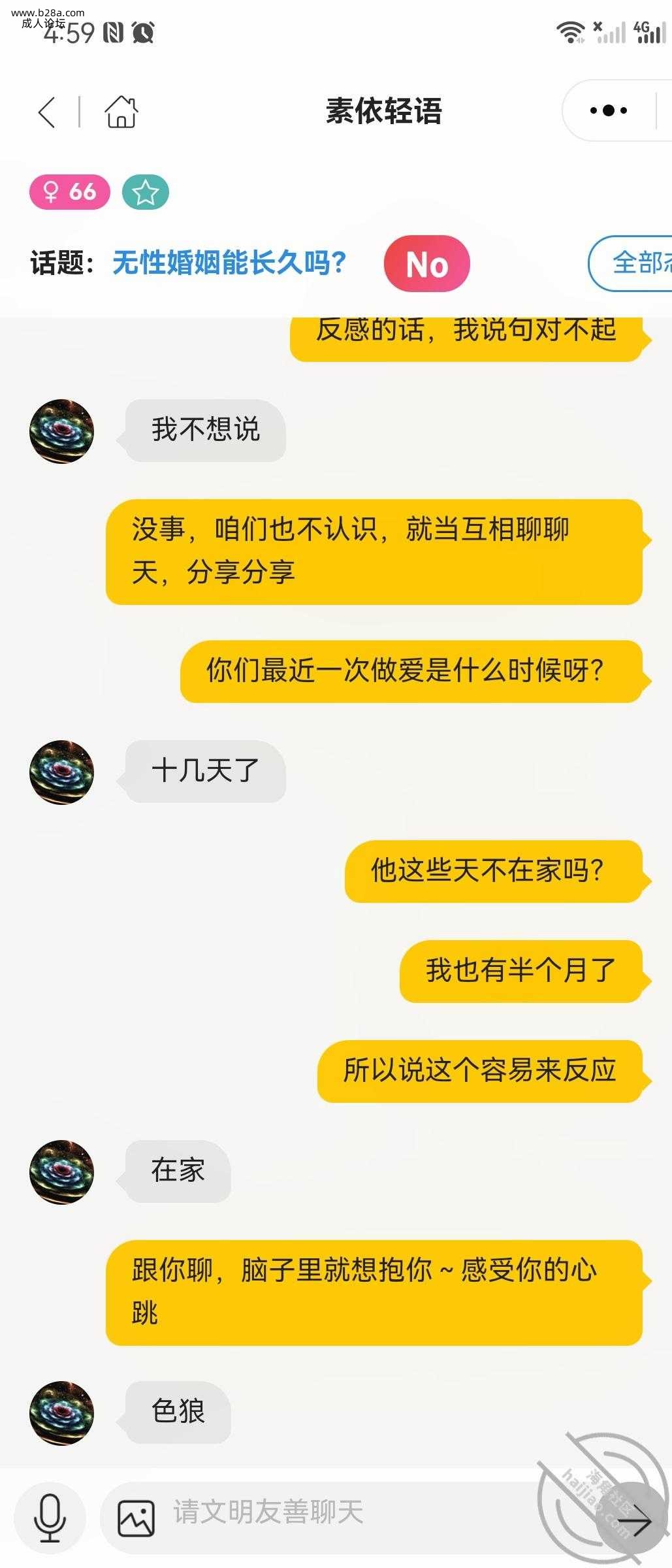Go back using the arrow icon
Image resolution: width=672 pixels, height=1568 pixels.
47,112
